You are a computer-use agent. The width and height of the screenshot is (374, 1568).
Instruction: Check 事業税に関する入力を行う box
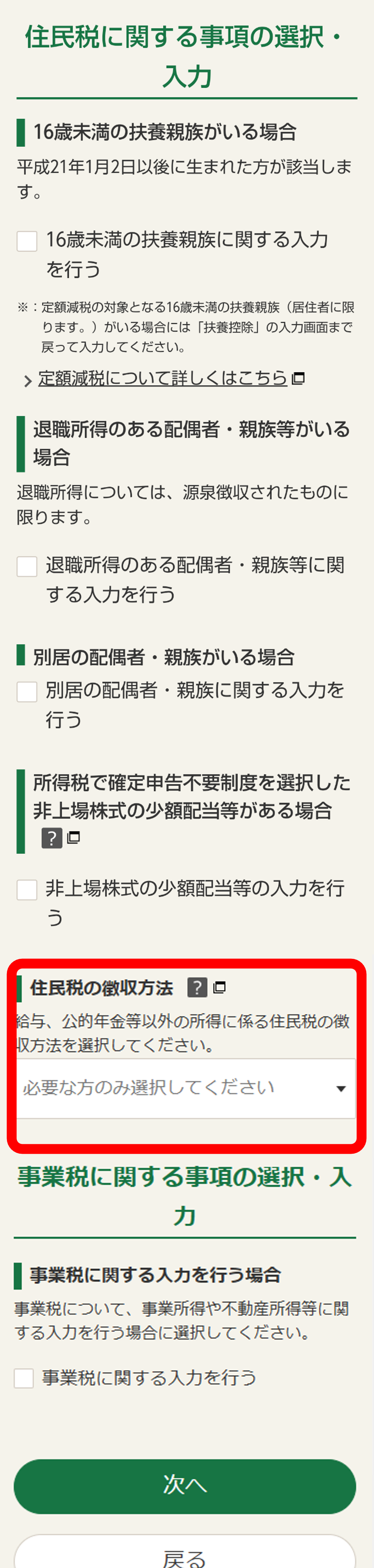(24, 1378)
